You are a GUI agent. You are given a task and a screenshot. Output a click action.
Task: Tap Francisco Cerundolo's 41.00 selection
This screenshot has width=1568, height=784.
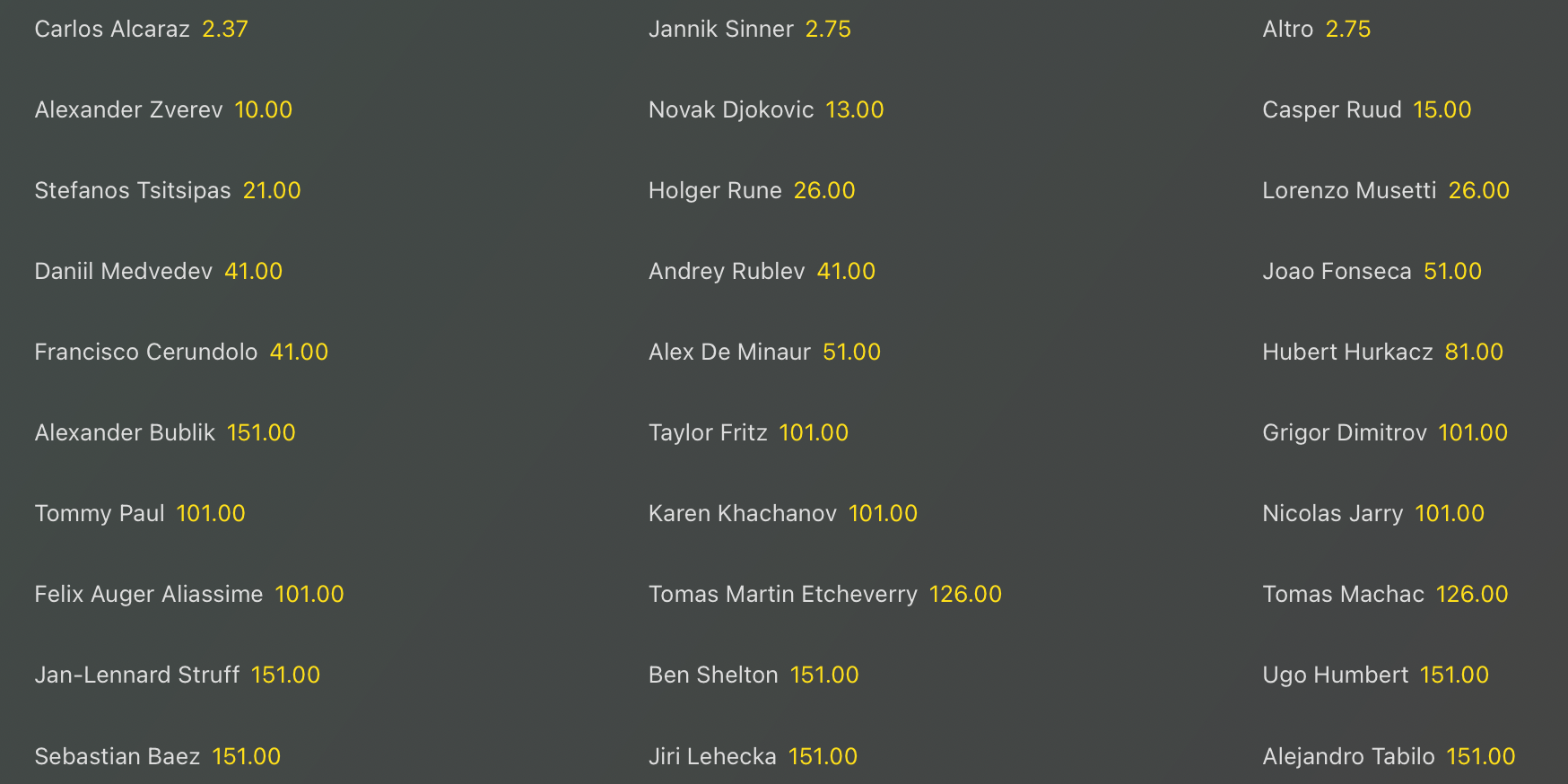(x=181, y=353)
